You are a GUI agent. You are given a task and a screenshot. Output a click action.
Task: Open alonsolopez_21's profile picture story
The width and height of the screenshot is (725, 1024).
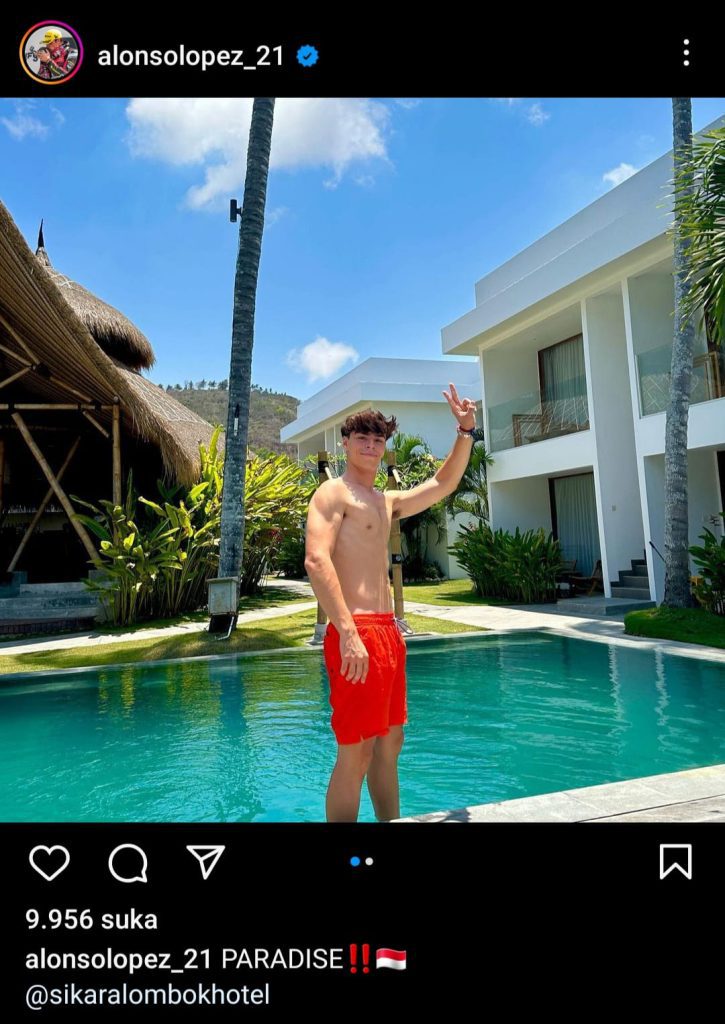[x=51, y=53]
